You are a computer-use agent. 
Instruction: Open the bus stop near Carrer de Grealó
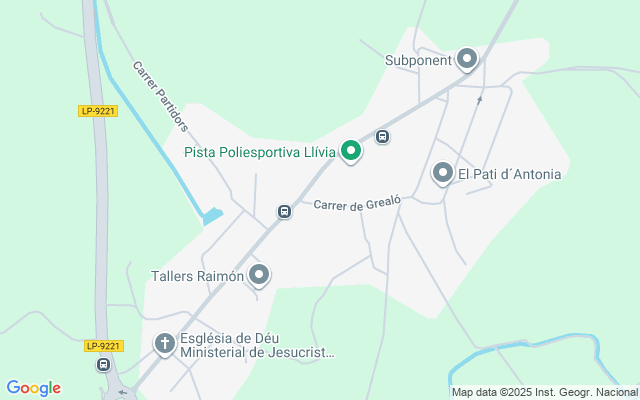(x=285, y=212)
